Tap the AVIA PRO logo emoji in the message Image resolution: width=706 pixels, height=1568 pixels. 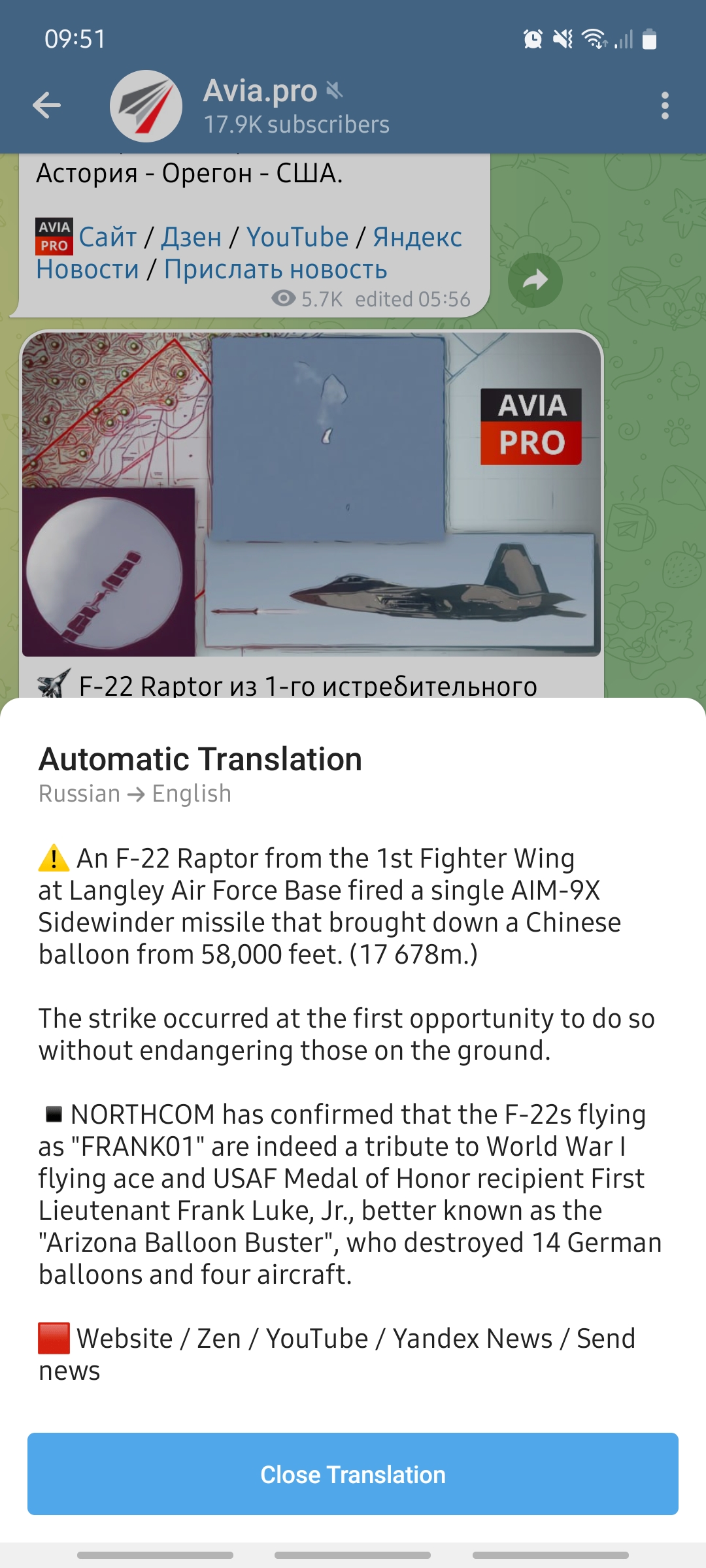(54, 237)
